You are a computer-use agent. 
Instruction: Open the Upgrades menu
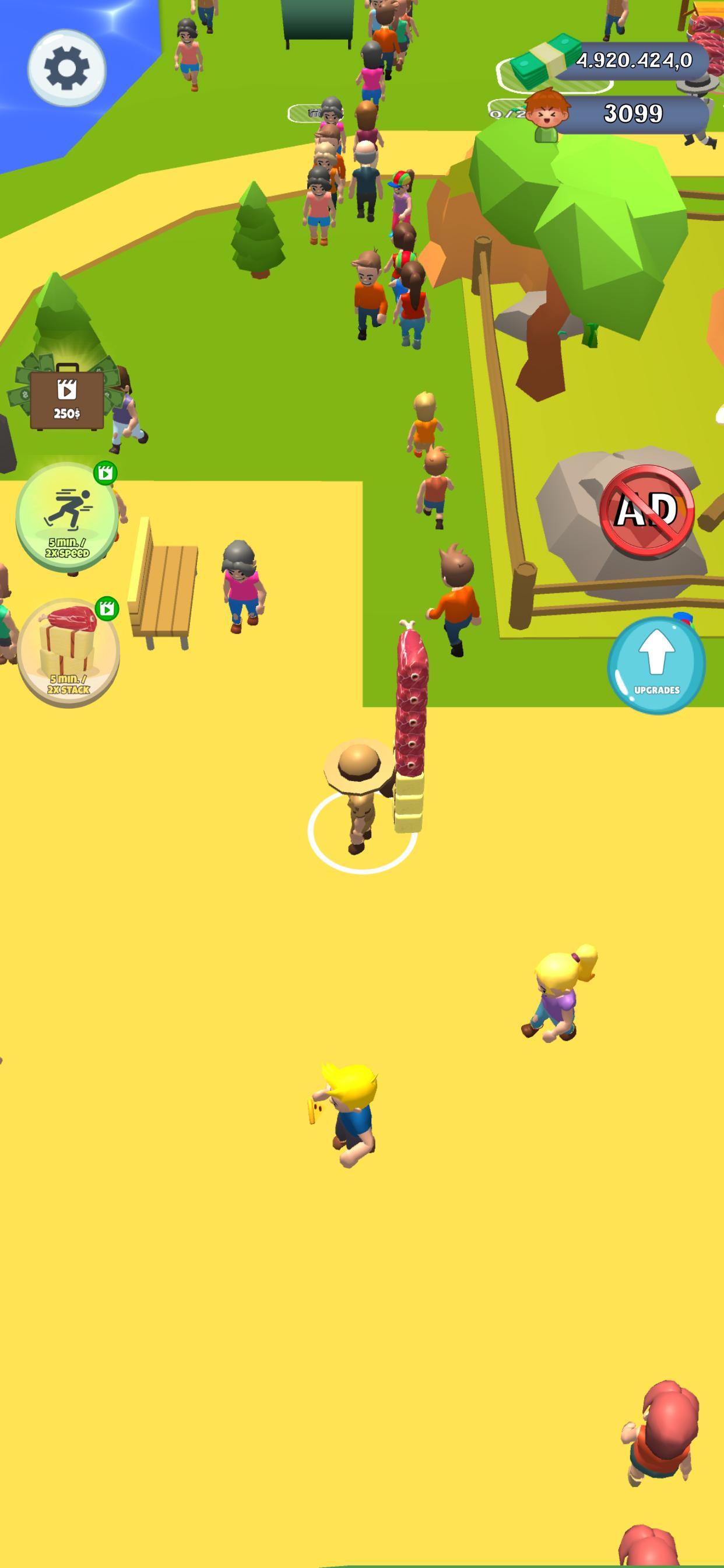(x=656, y=666)
